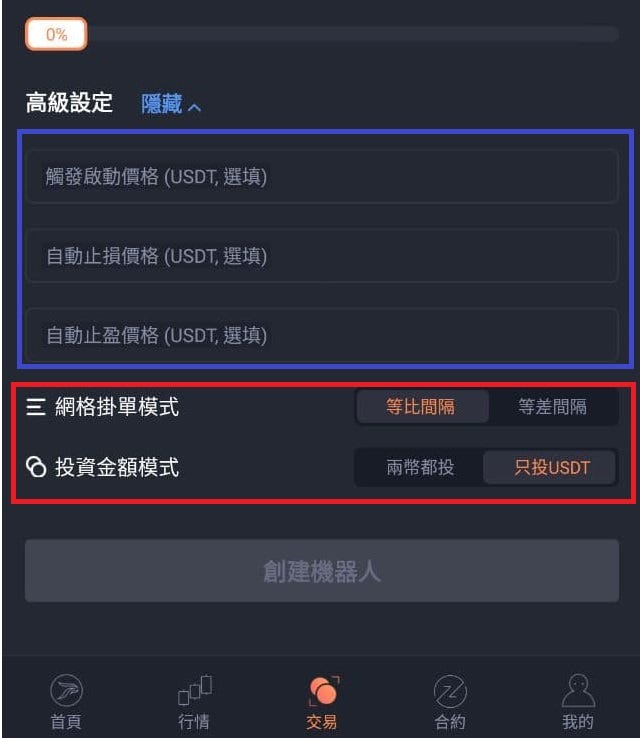Select 等比間隔 grid order mode

point(421,407)
